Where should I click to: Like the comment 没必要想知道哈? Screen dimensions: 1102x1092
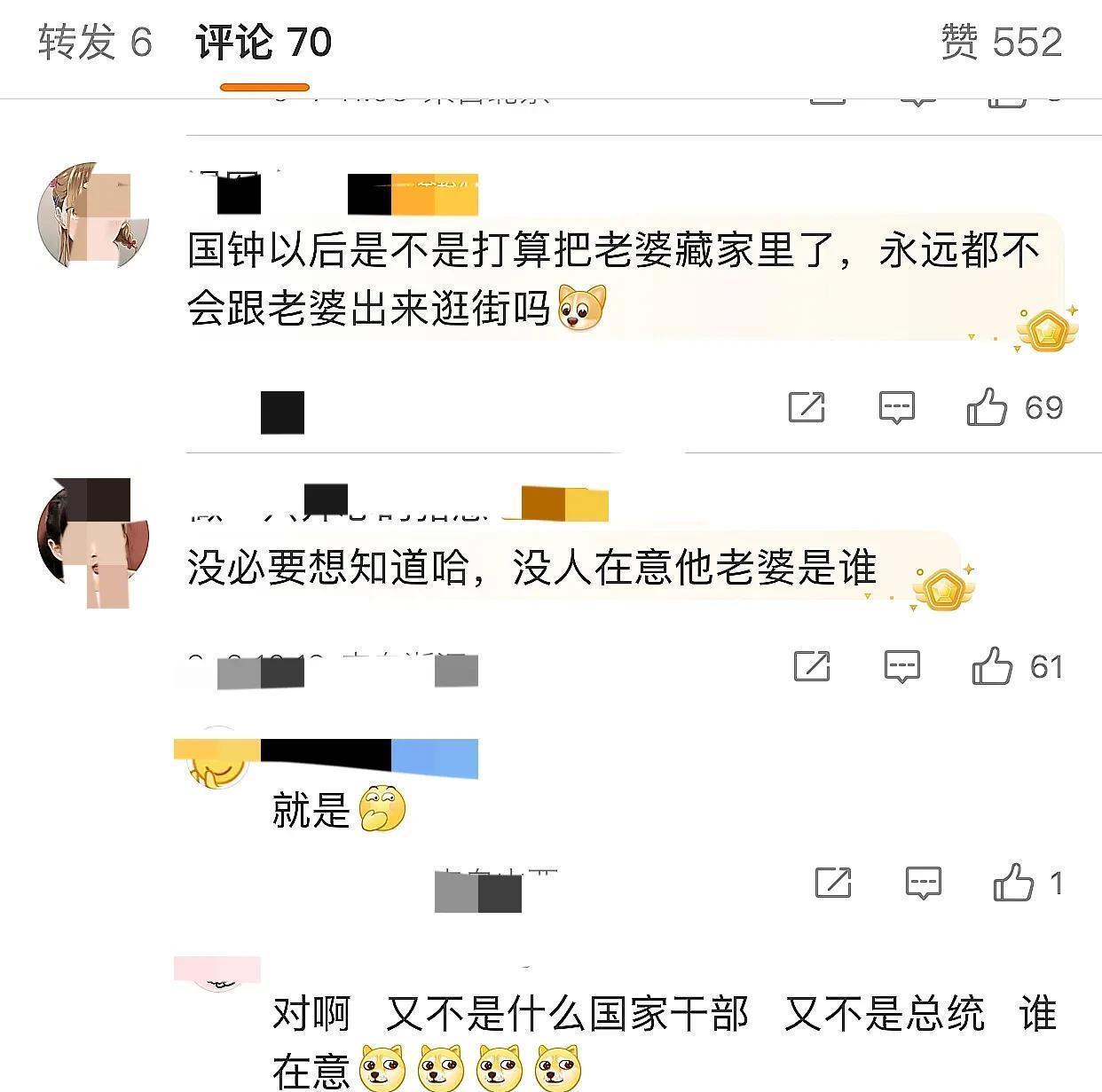[x=992, y=665]
